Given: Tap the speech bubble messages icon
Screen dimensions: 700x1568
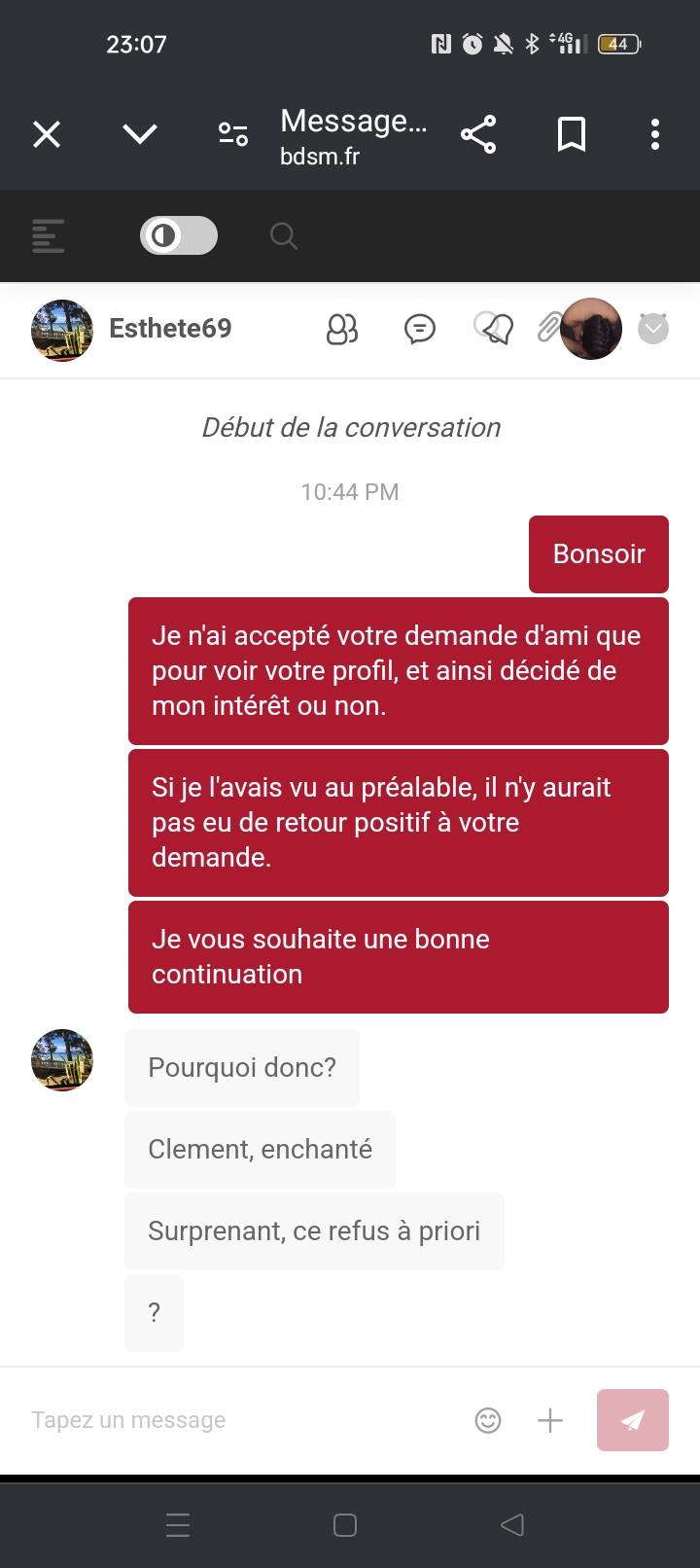Looking at the screenshot, I should (420, 330).
